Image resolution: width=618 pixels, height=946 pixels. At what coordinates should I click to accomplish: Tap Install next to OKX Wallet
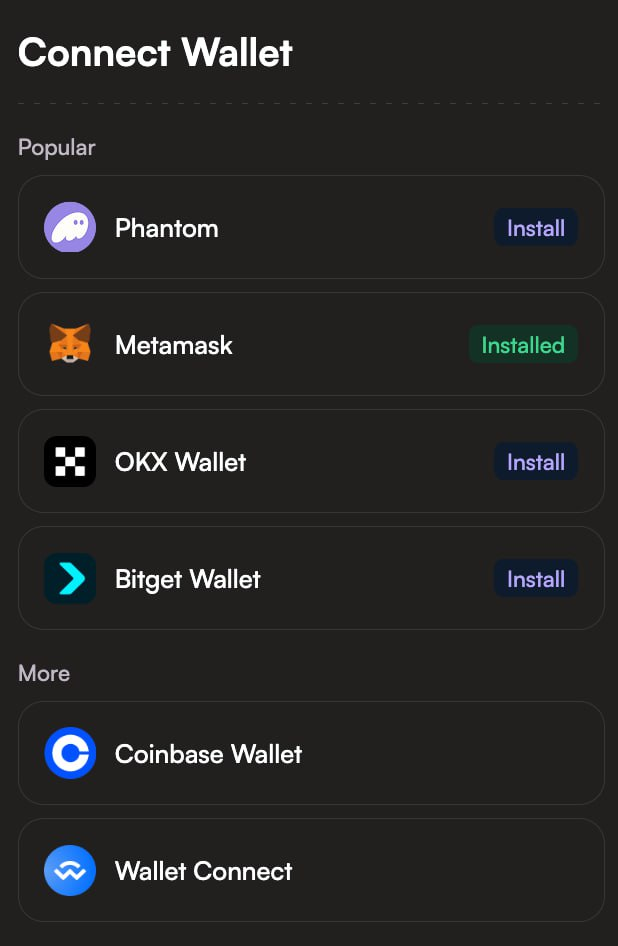536,462
